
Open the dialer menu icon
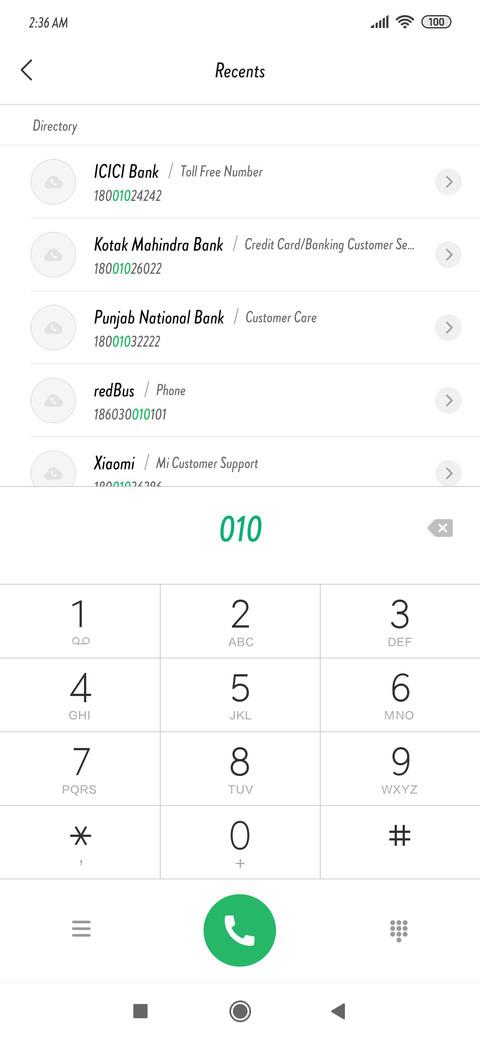(81, 929)
